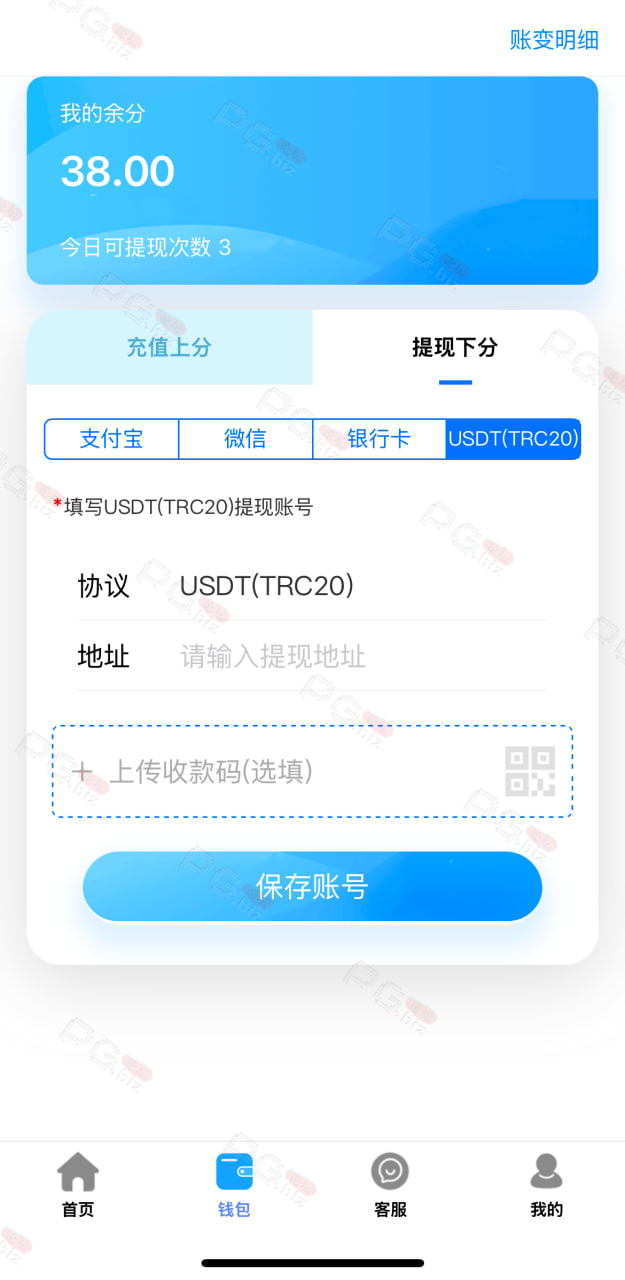
Task: Open the 客服 customer service tab
Action: click(390, 1185)
